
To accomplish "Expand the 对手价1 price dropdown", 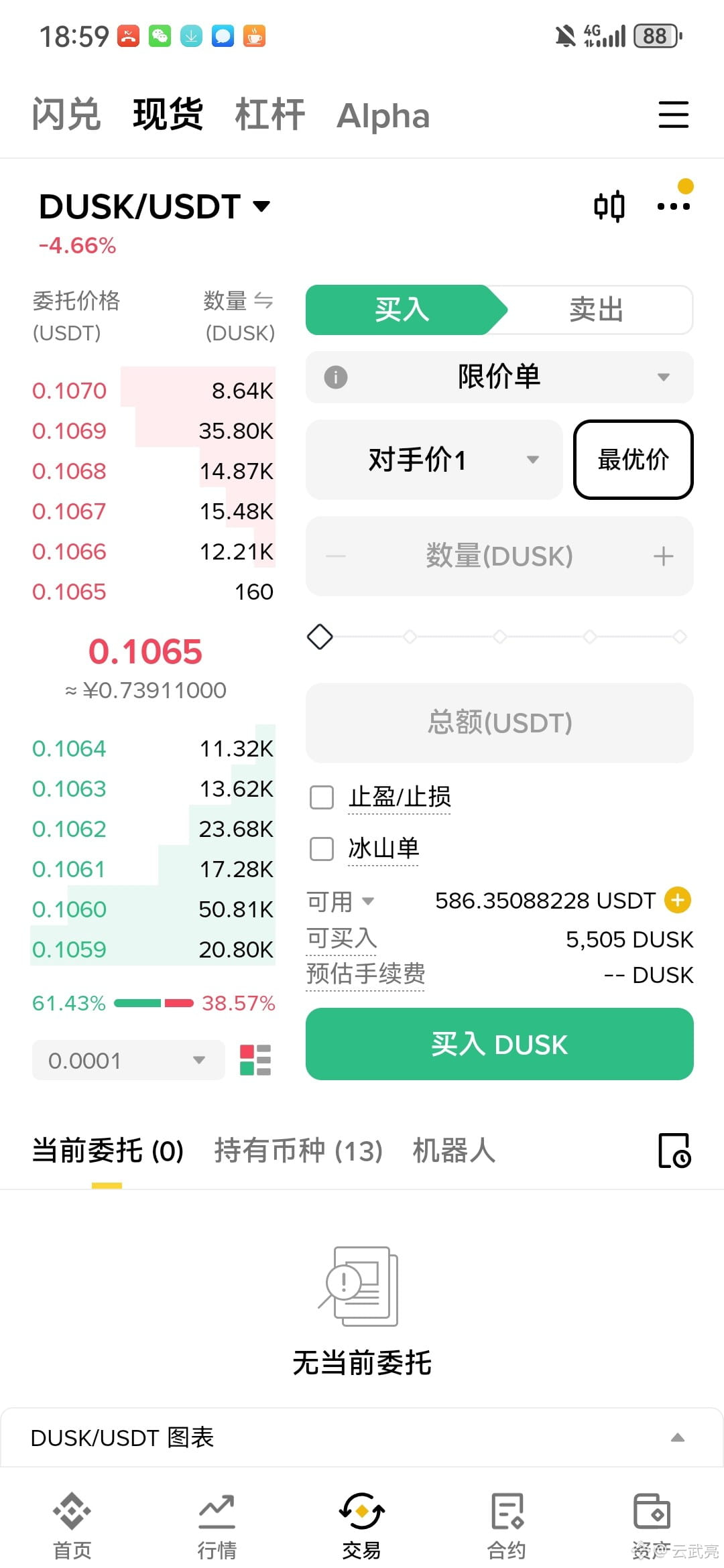I will pos(434,460).
